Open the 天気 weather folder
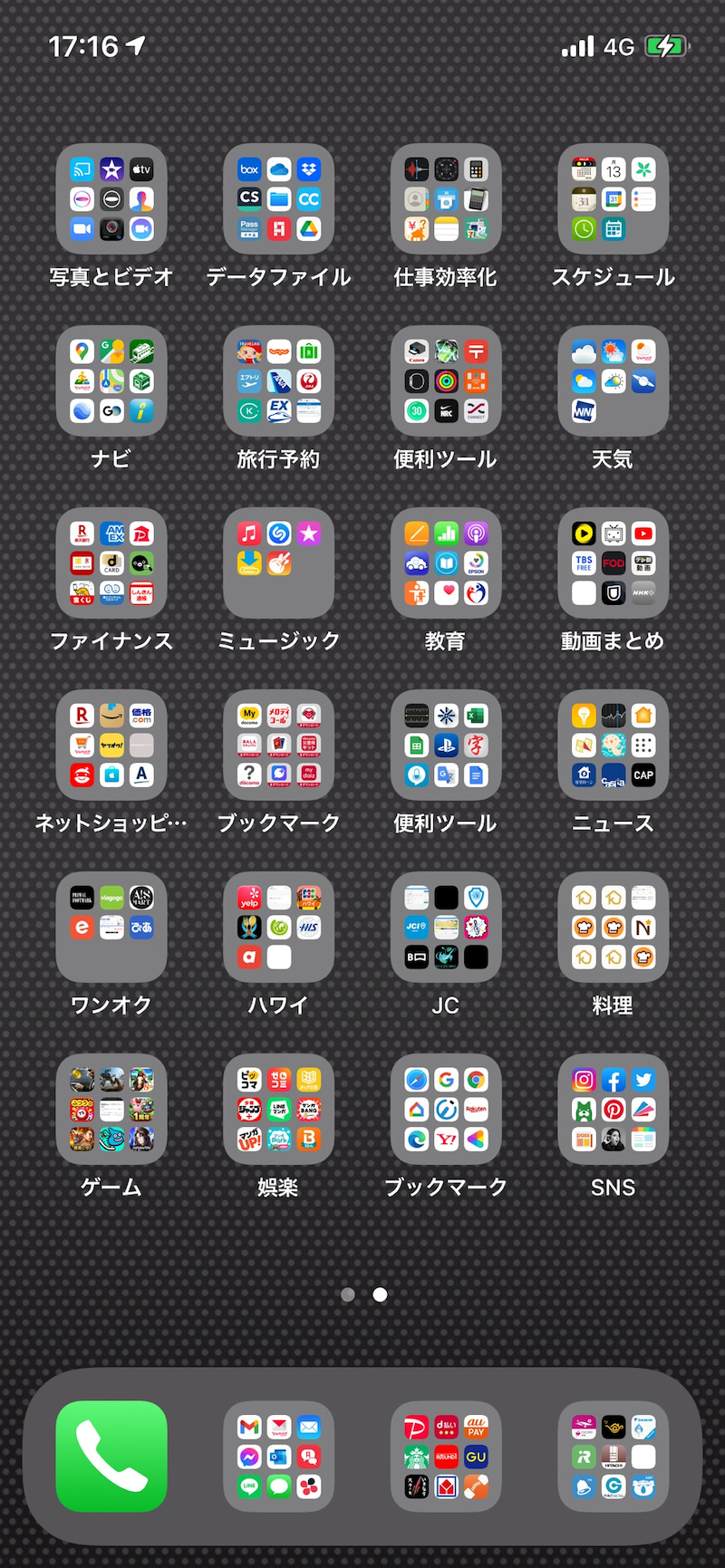The height and width of the screenshot is (1568, 725). click(x=614, y=381)
